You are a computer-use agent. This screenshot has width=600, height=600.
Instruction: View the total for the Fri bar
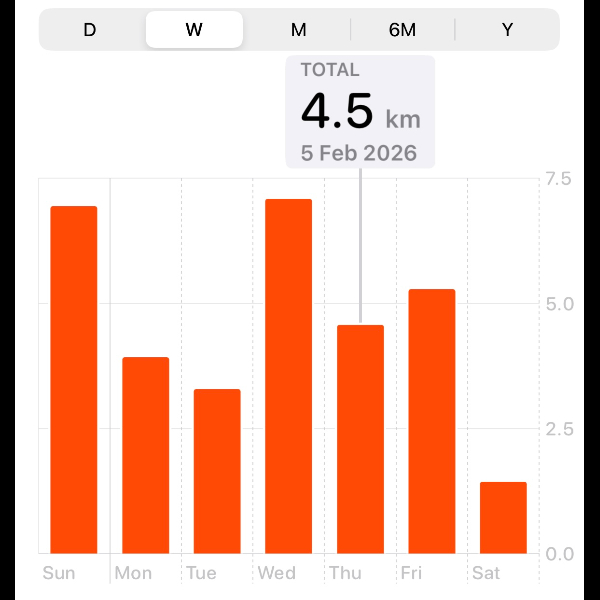click(x=432, y=421)
